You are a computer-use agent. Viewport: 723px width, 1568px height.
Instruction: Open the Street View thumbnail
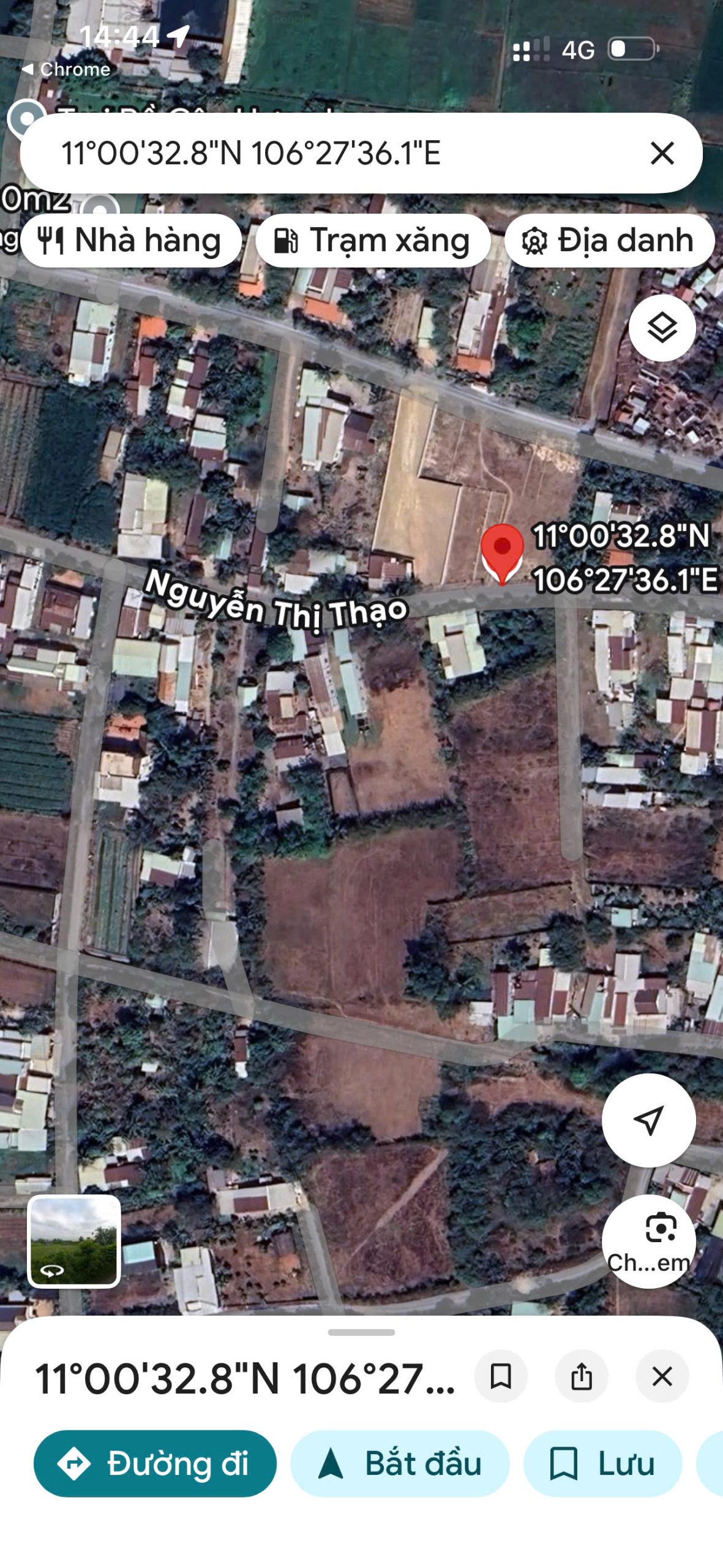pyautogui.click(x=74, y=1240)
